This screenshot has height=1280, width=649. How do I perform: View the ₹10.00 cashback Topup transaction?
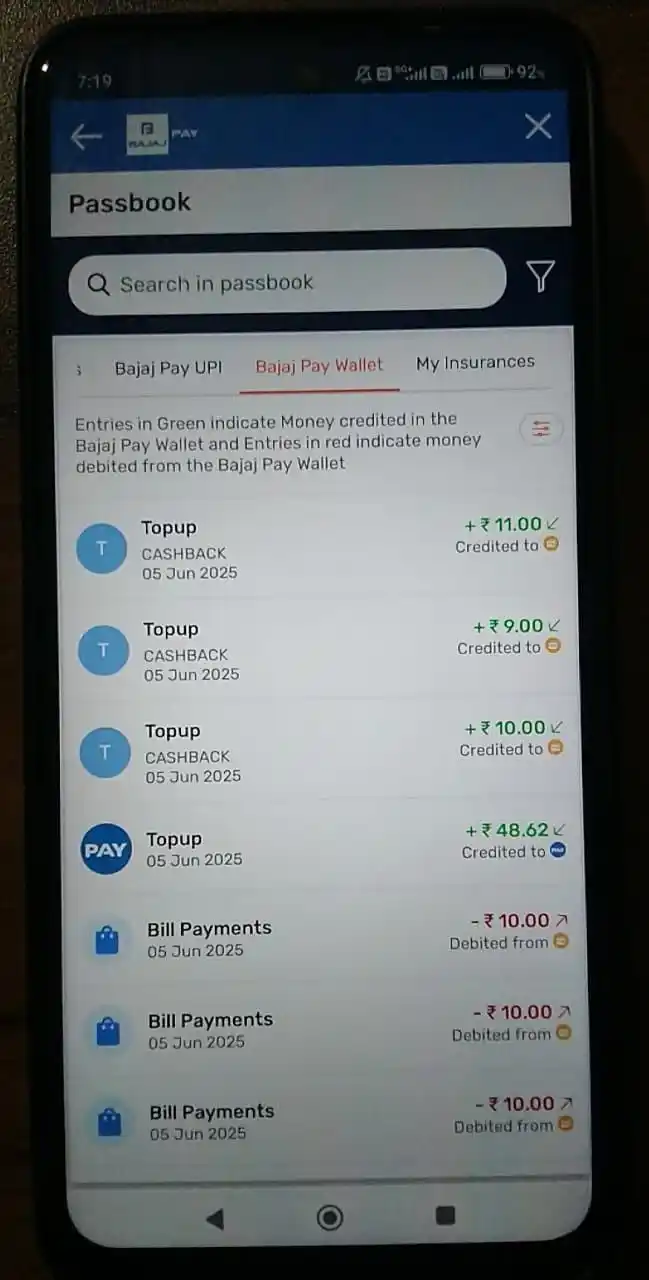[318, 753]
